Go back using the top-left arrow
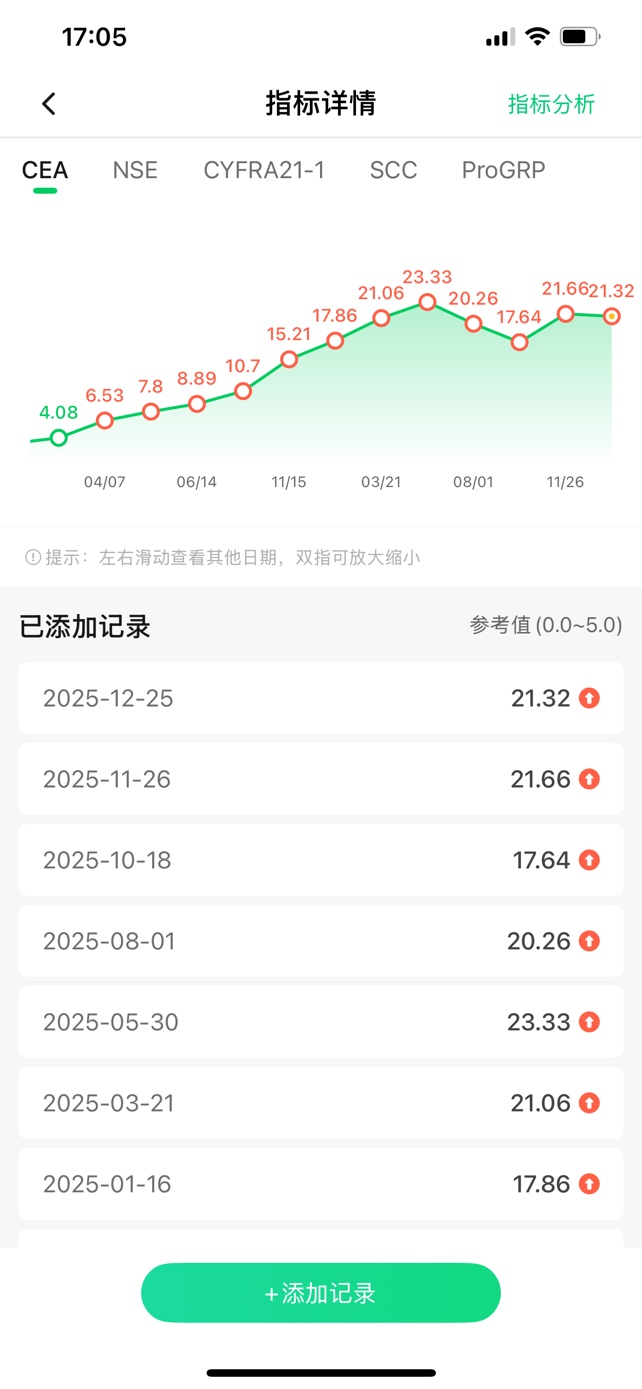Viewport: 642px width, 1389px height. point(49,103)
